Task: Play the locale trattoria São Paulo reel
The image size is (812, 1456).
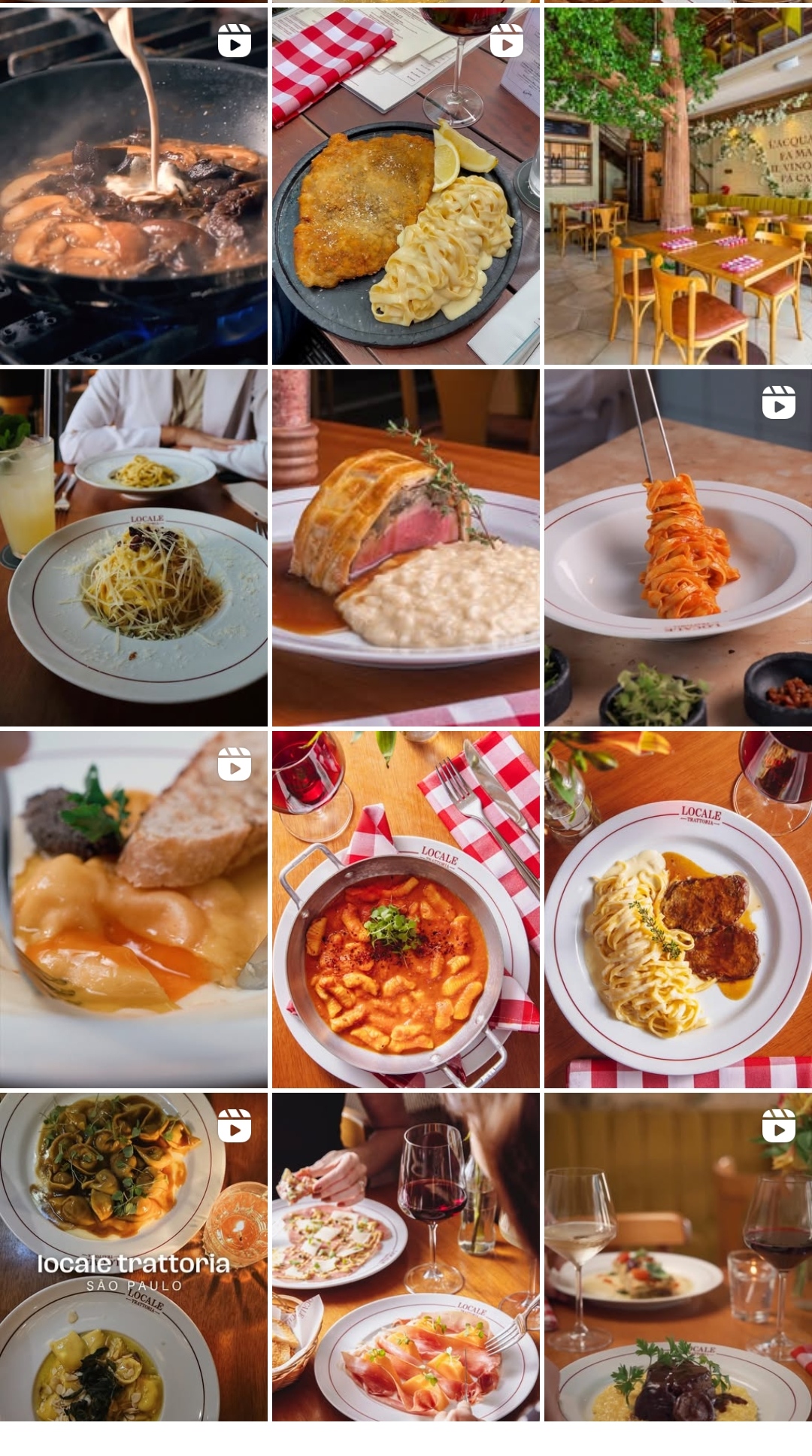Action: (x=133, y=1257)
